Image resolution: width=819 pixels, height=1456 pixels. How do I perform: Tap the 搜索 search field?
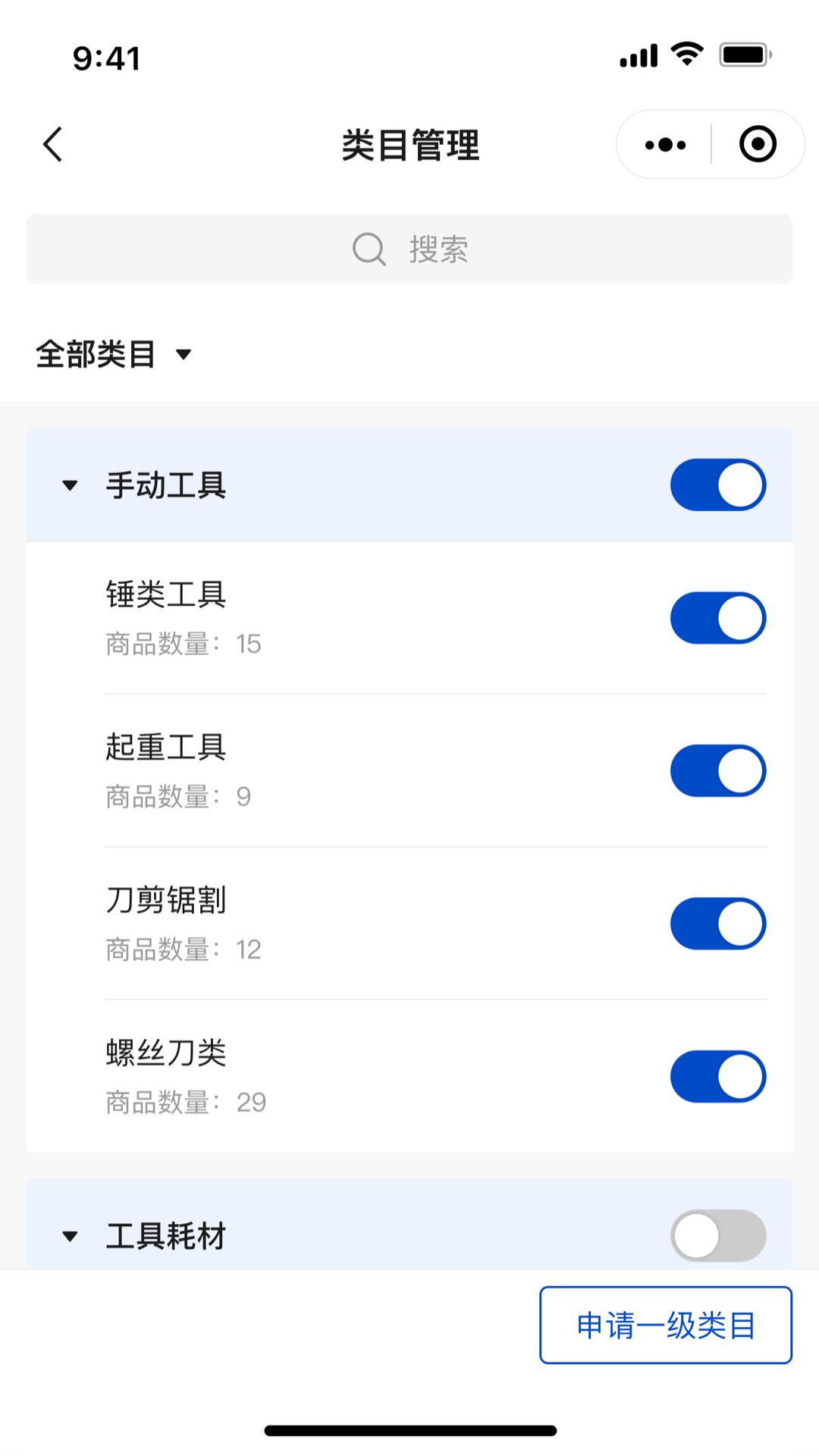pyautogui.click(x=409, y=249)
